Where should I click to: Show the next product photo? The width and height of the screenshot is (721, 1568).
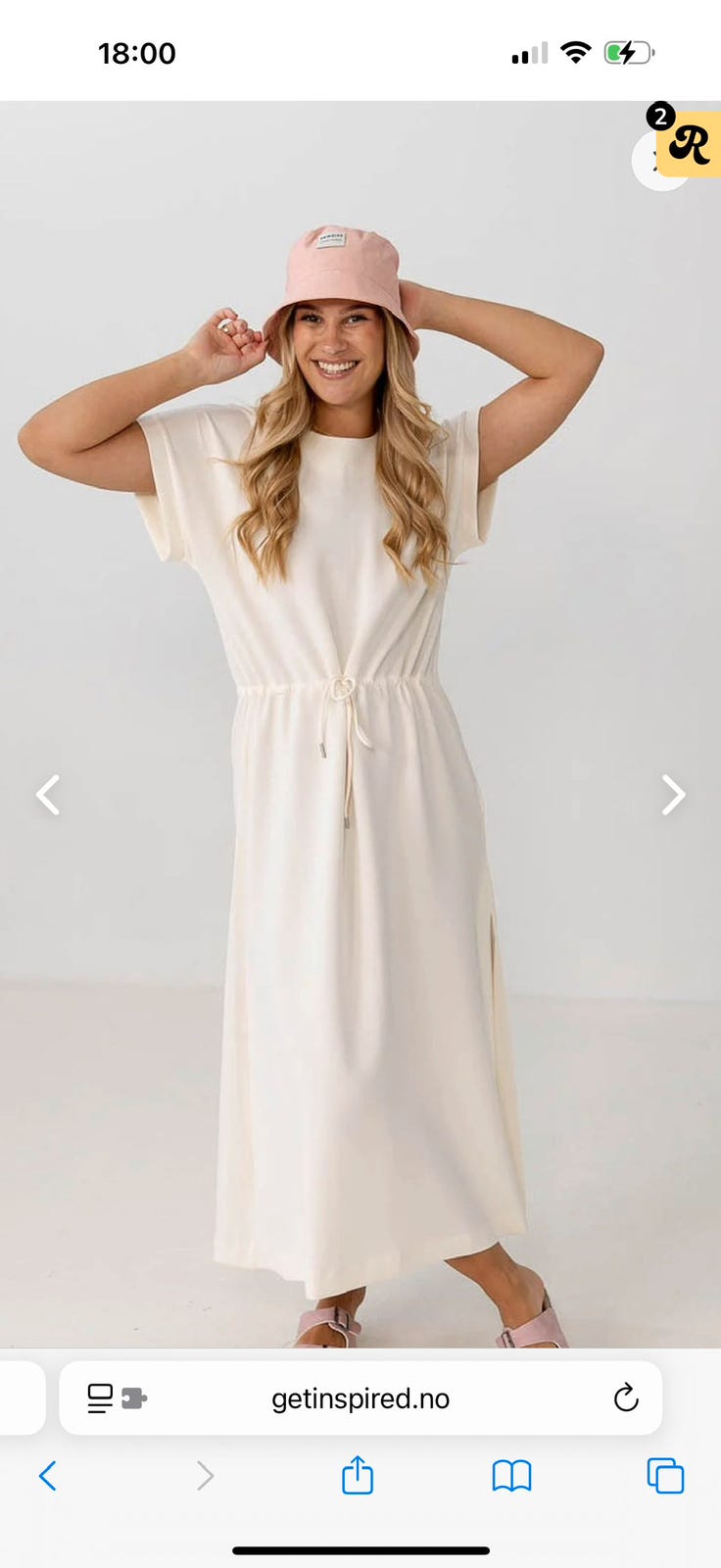(673, 795)
